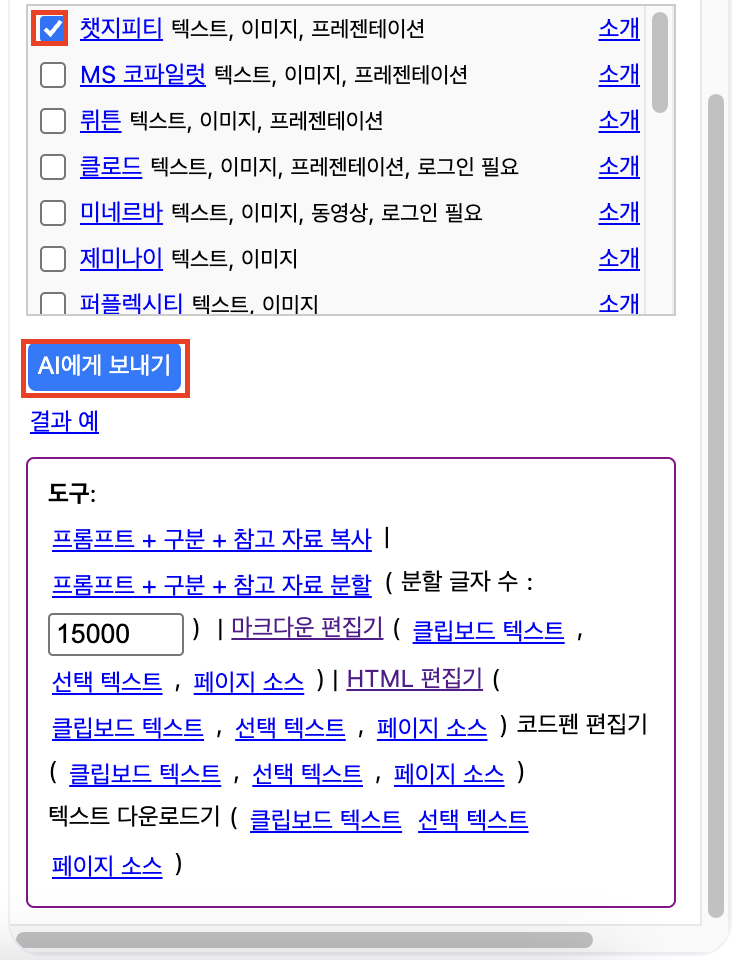Tick the 클로드 checkbox
The height and width of the screenshot is (960, 740).
[53, 167]
